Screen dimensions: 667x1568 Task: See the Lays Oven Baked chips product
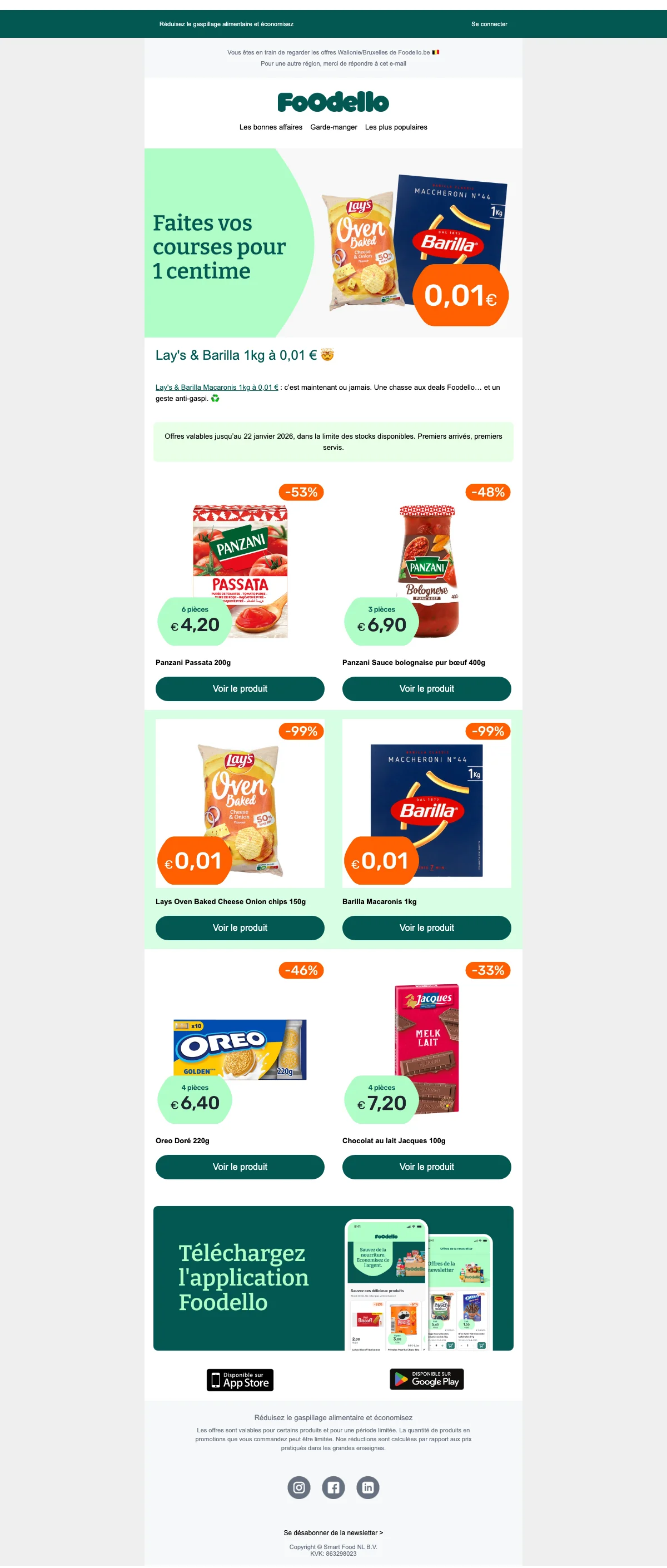pos(240,927)
